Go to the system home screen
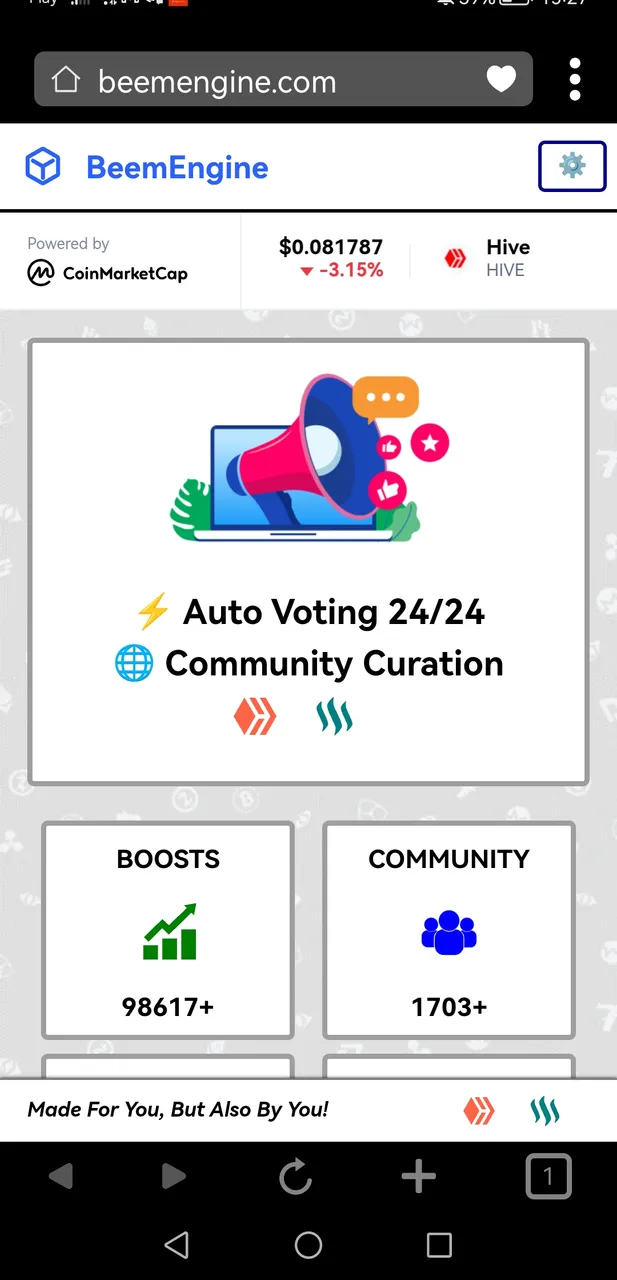617x1280 pixels. 308,1245
